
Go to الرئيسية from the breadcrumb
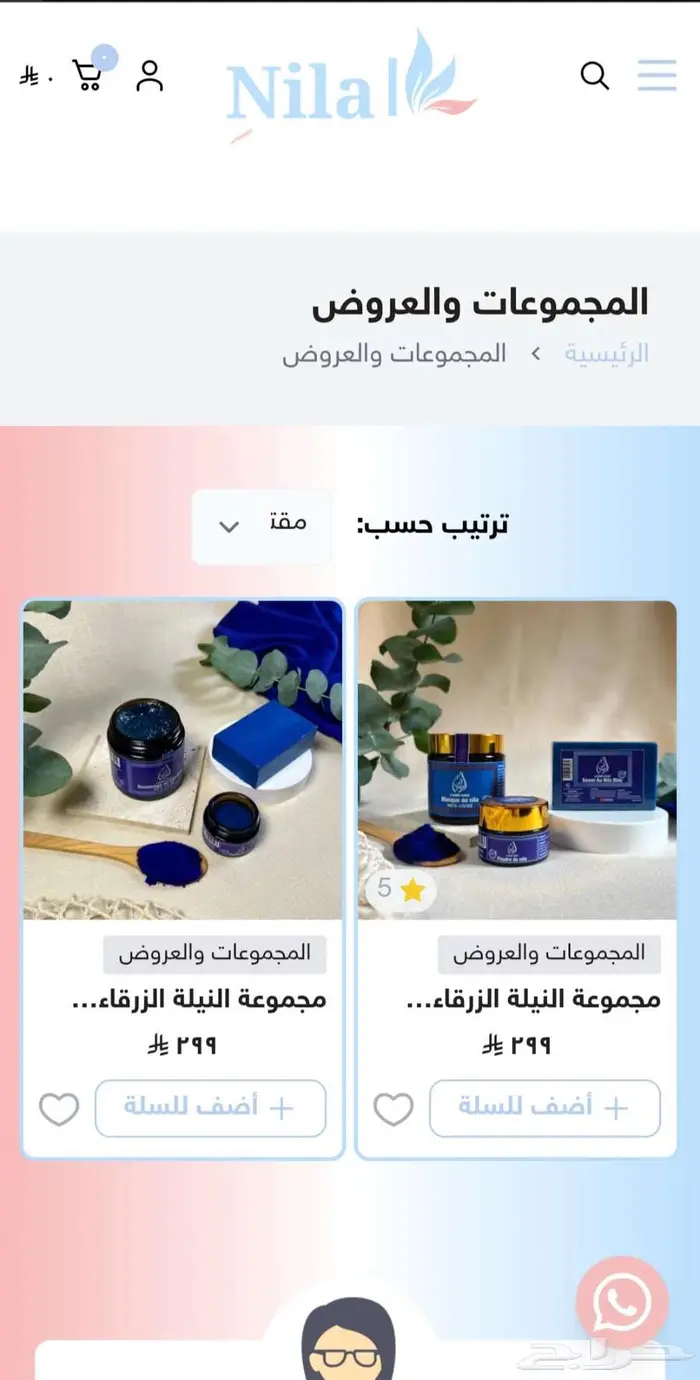click(x=606, y=354)
